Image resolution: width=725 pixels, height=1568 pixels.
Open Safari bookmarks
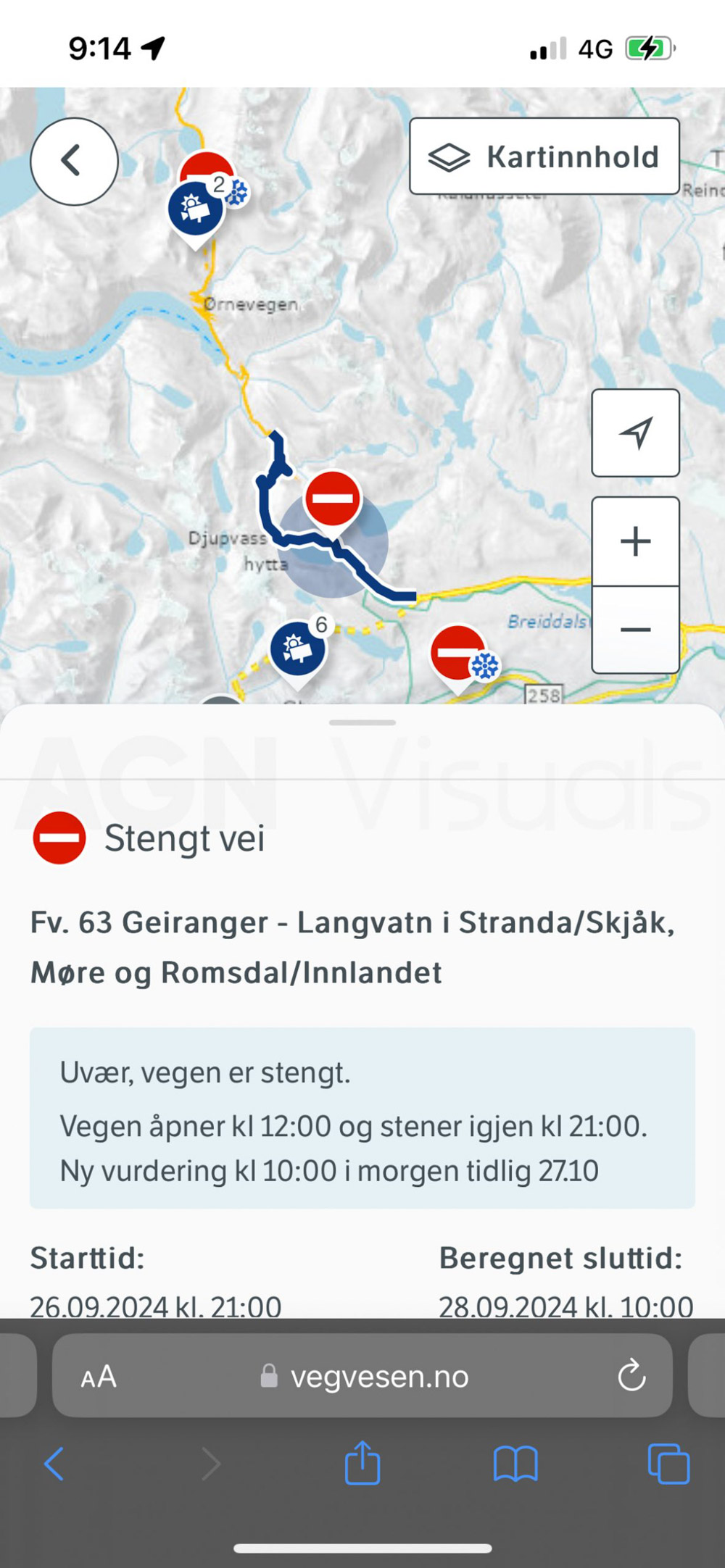pos(515,1464)
